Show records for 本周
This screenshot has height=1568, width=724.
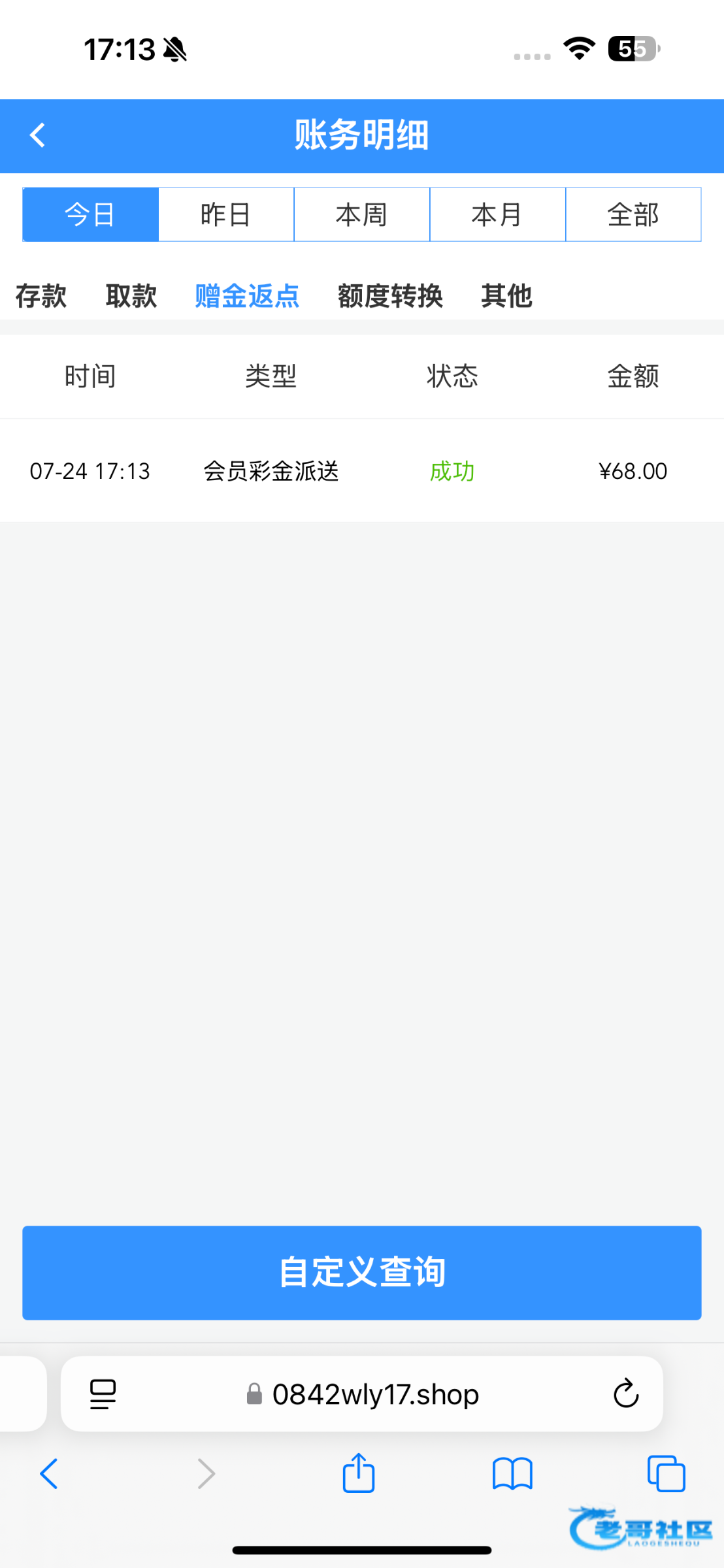[x=362, y=215]
